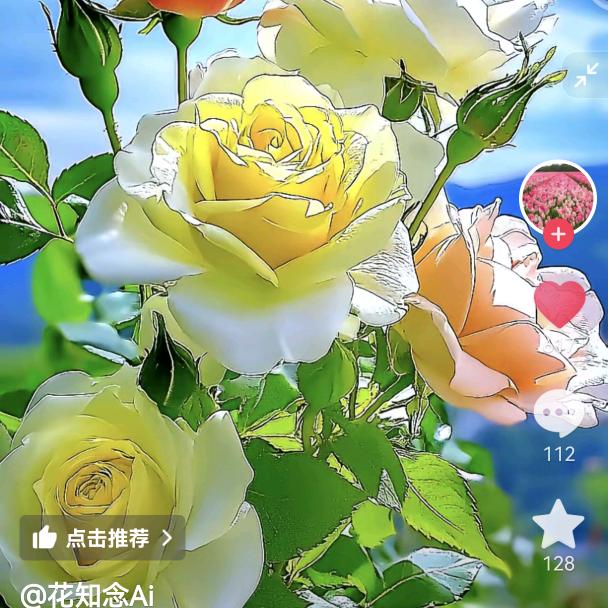Follow the creator via the plus badge
The image size is (608, 608).
558,234
